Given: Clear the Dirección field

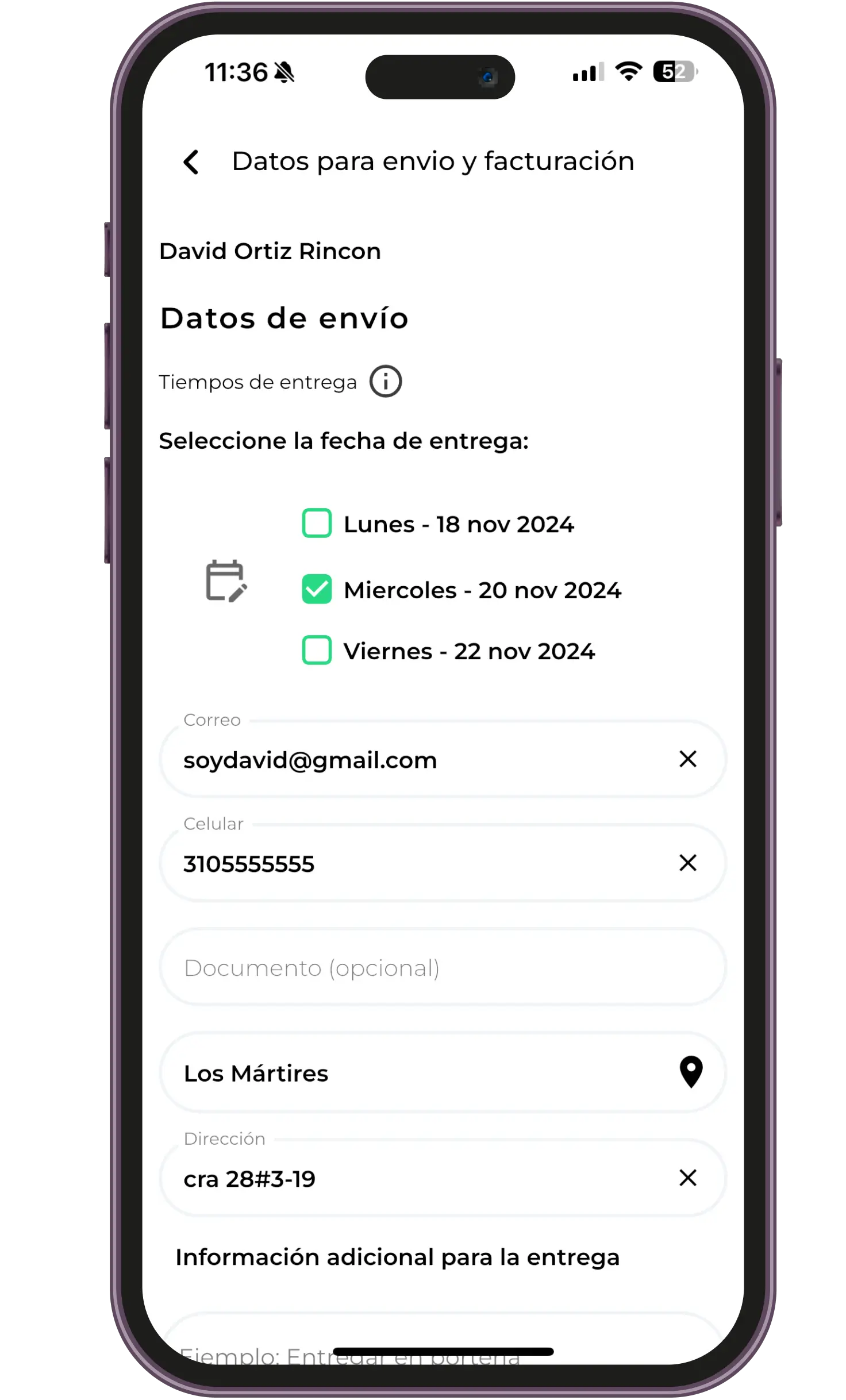Looking at the screenshot, I should pyautogui.click(x=687, y=1178).
